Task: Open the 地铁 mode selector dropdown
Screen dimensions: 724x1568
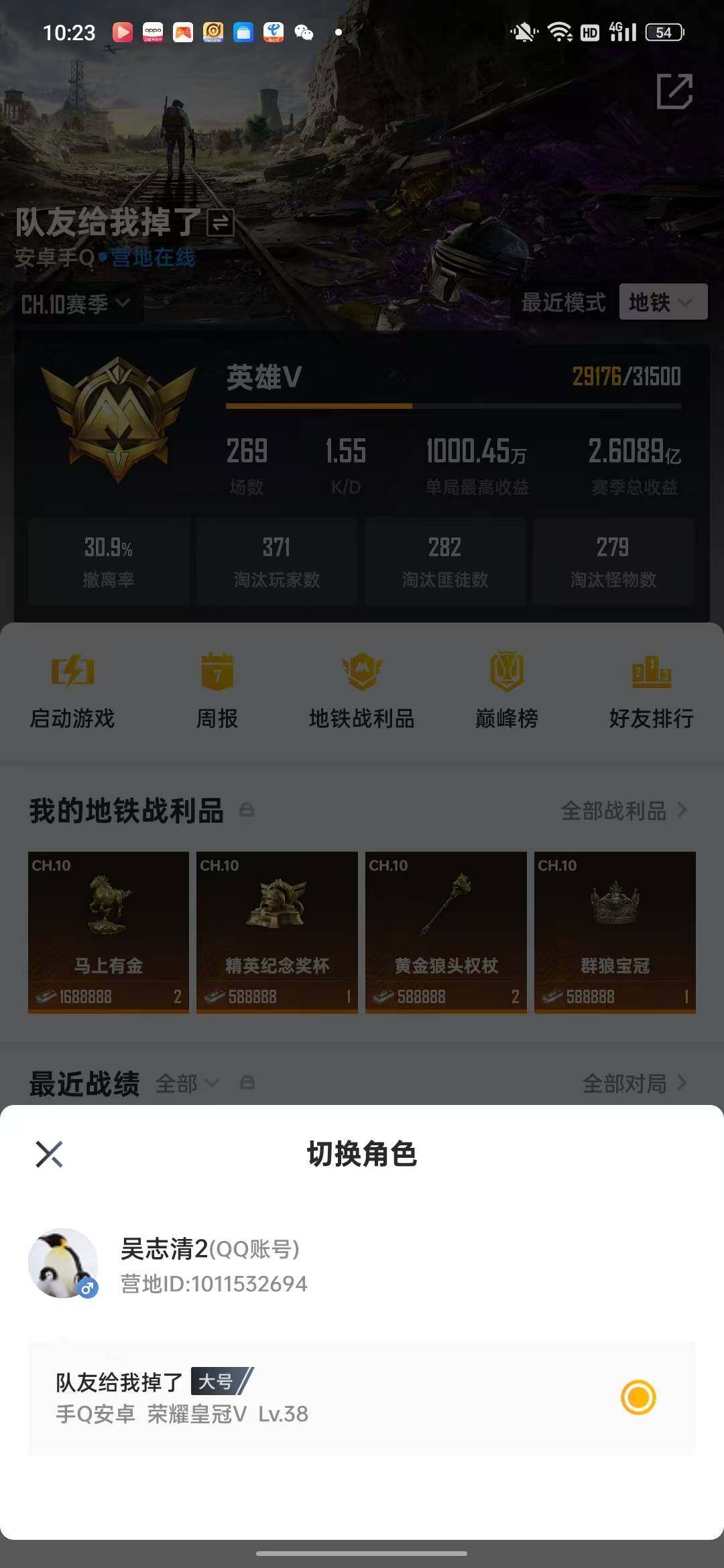Action: tap(662, 302)
